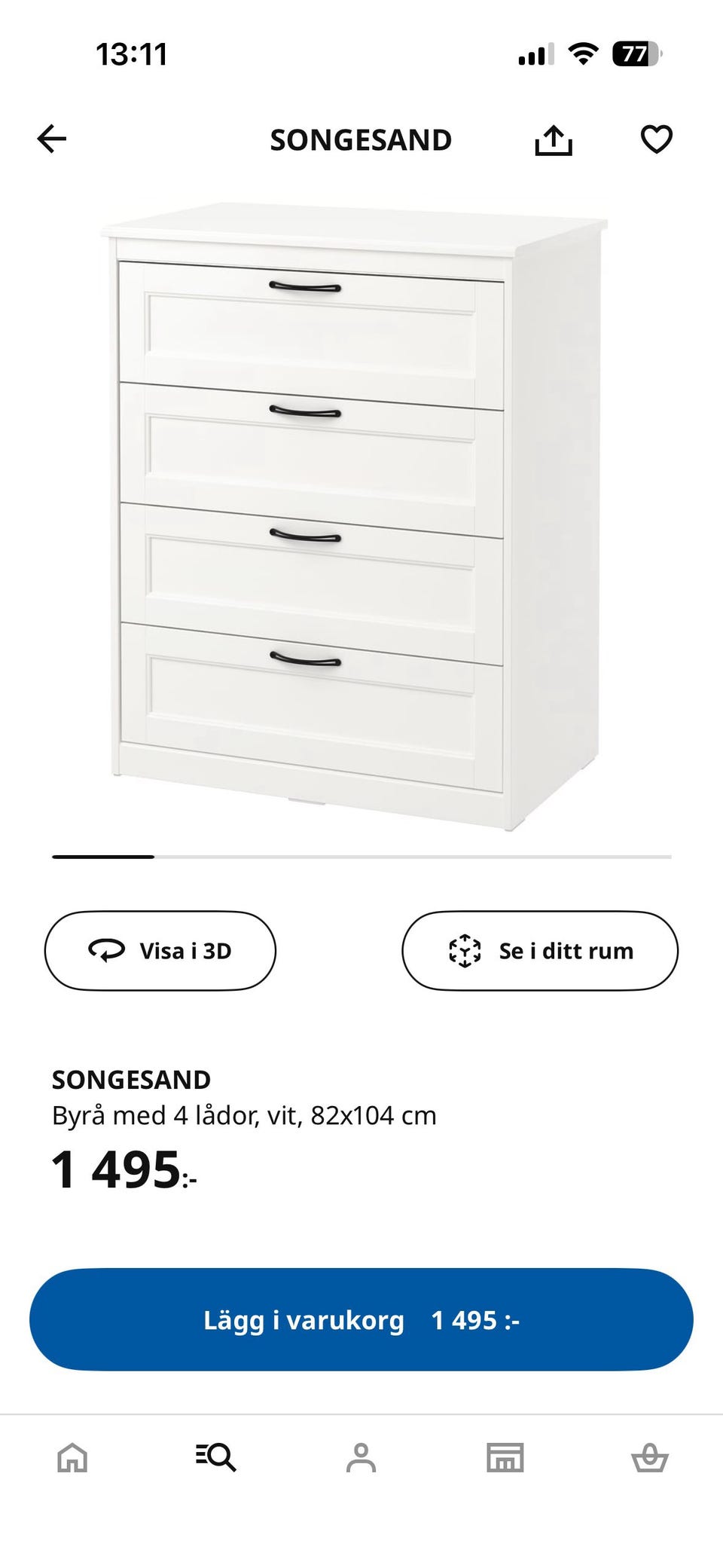Open the SONGESAND dresser product image
The height and width of the screenshot is (1568, 723).
pos(355,516)
